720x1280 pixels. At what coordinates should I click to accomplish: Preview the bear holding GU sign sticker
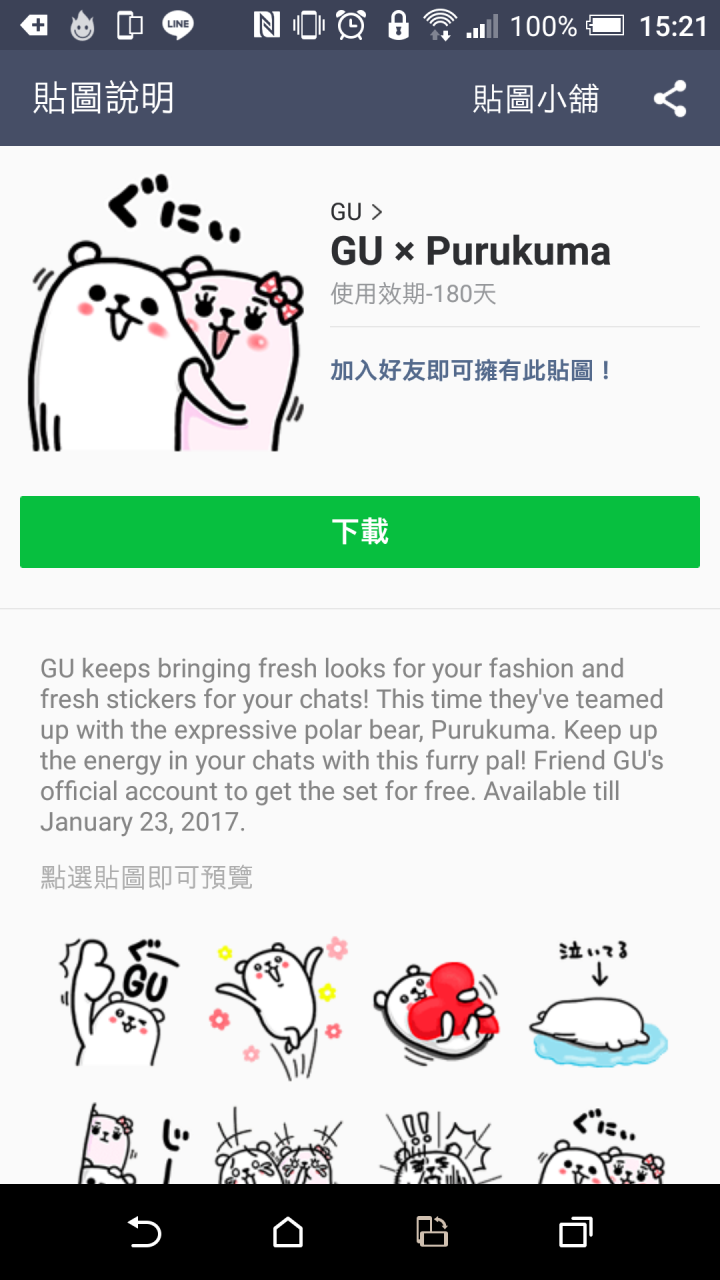click(x=121, y=1001)
